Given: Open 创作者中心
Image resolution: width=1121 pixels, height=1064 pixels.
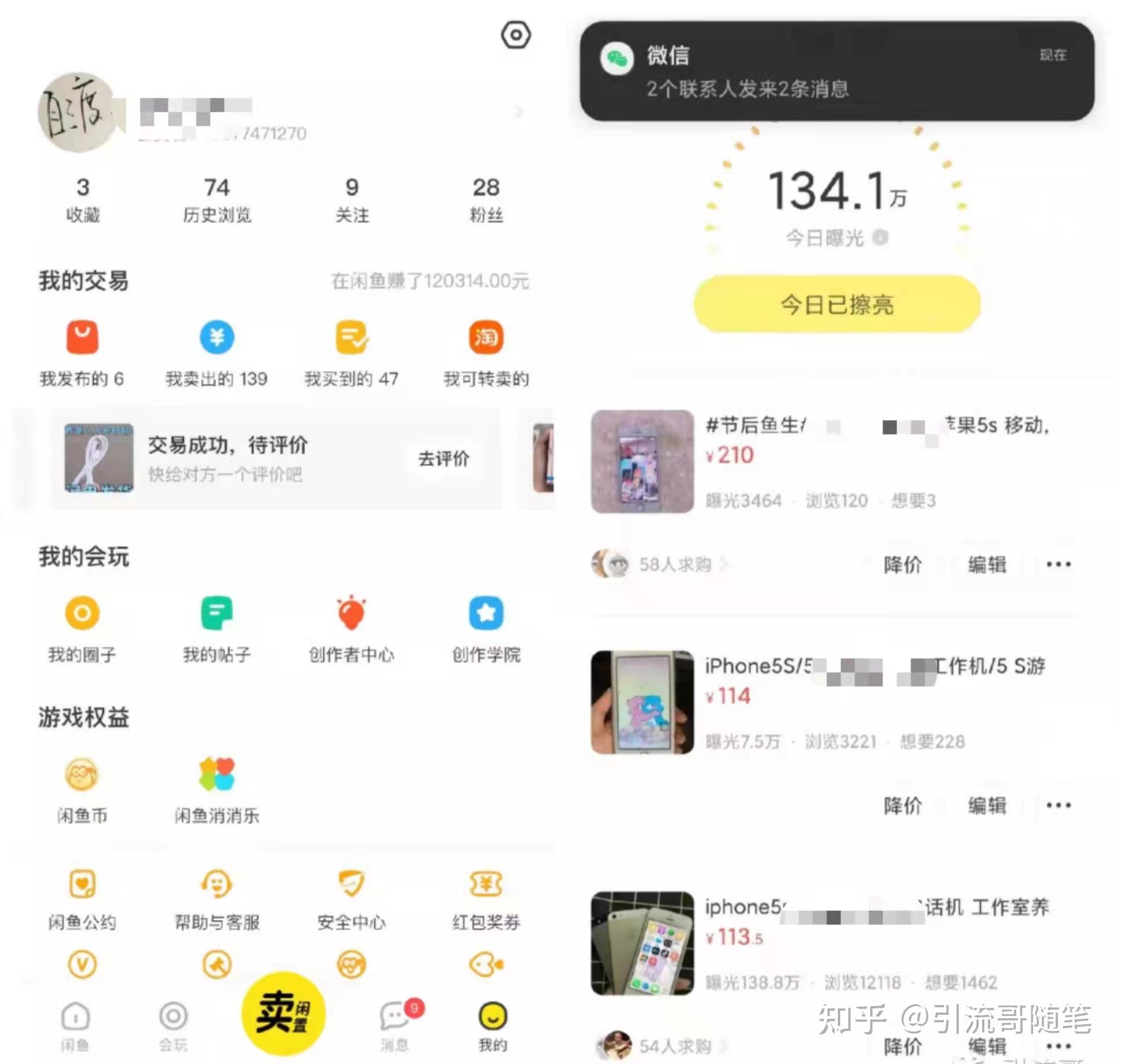Looking at the screenshot, I should (351, 629).
